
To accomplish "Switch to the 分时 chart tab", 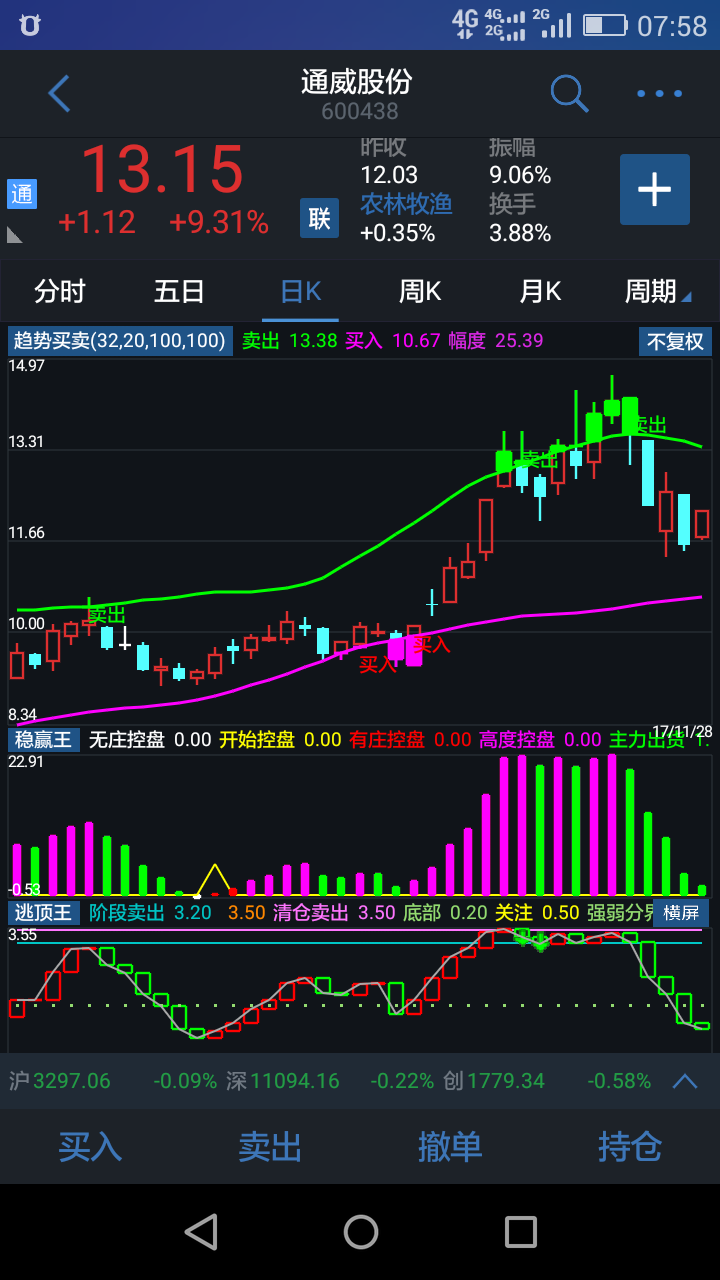I will point(62,291).
